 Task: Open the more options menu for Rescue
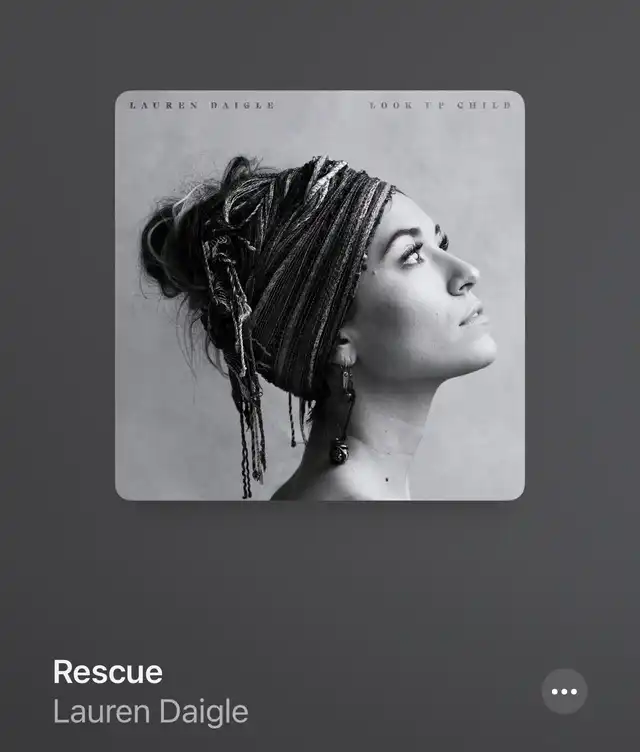click(x=564, y=691)
